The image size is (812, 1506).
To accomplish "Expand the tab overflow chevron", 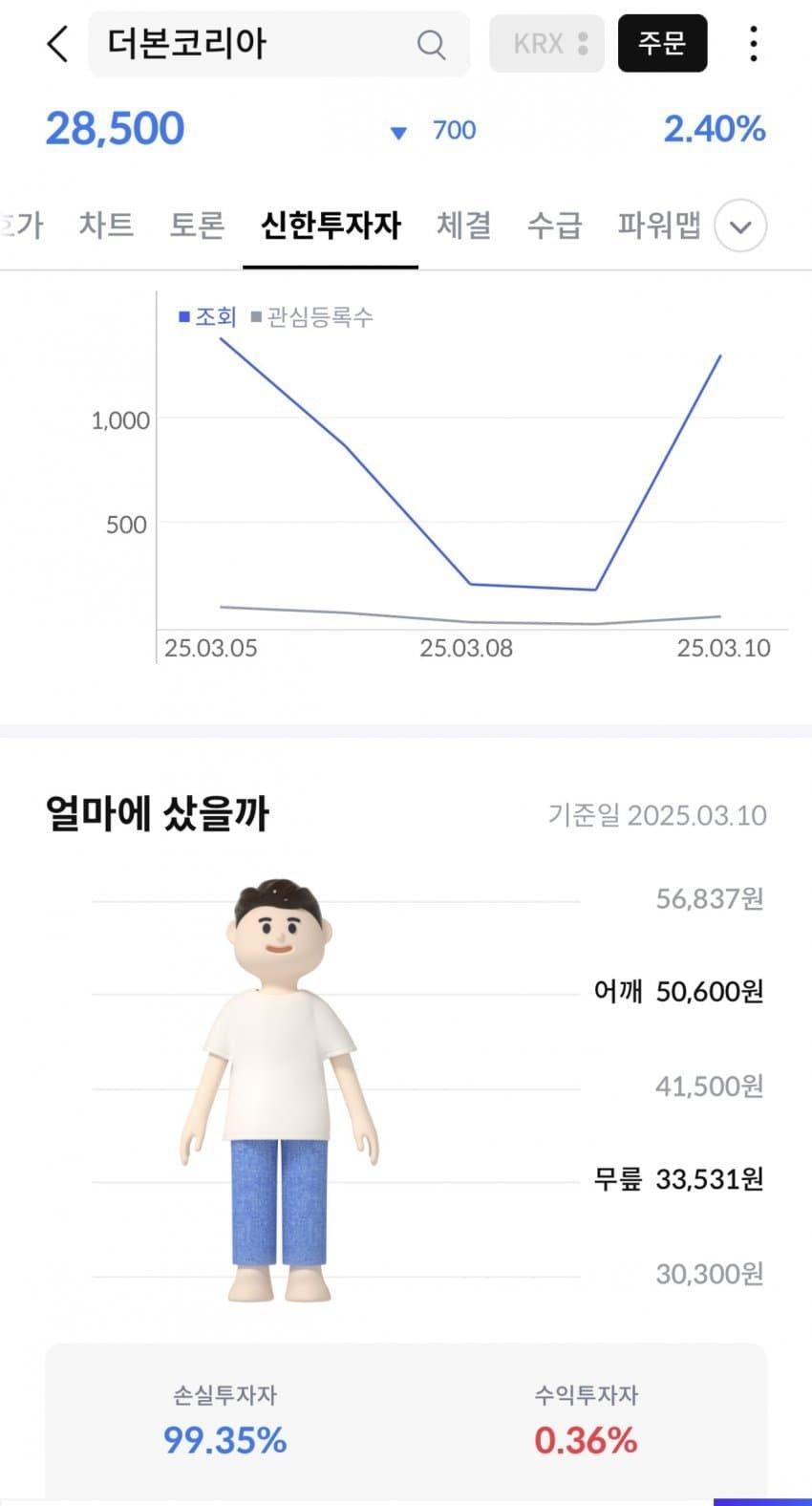I will (739, 226).
